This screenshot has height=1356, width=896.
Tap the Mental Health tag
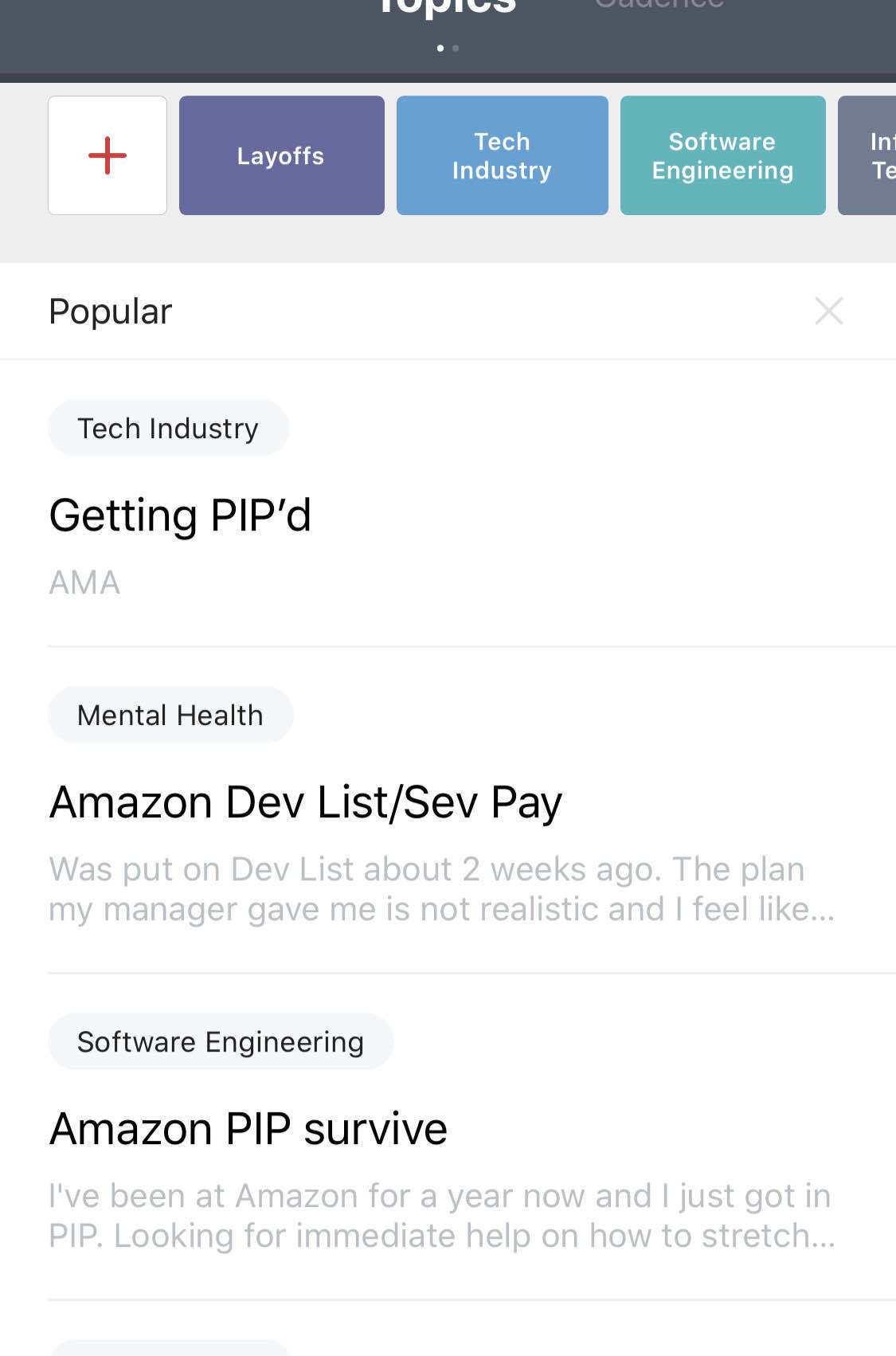[170, 715]
